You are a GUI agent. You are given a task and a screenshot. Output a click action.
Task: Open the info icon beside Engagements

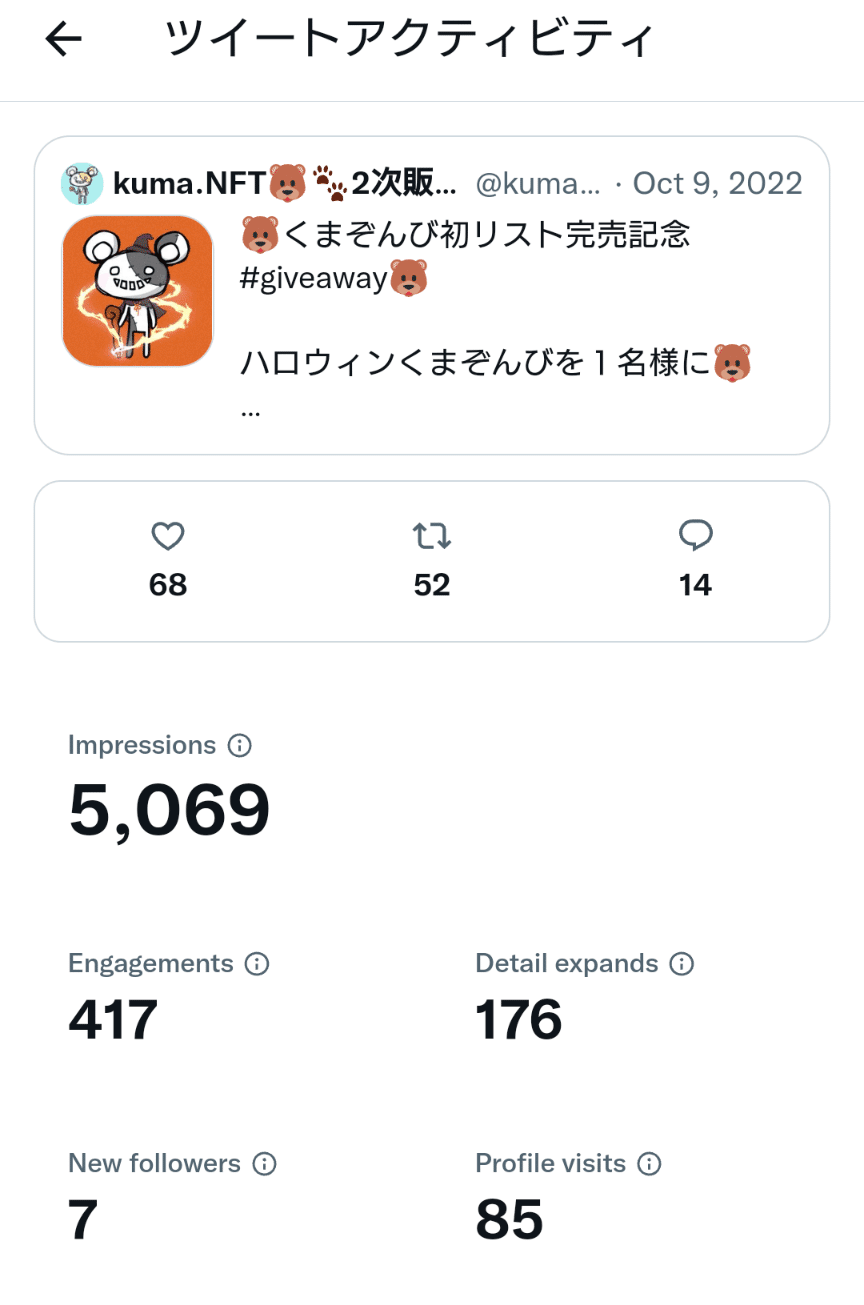tap(258, 963)
